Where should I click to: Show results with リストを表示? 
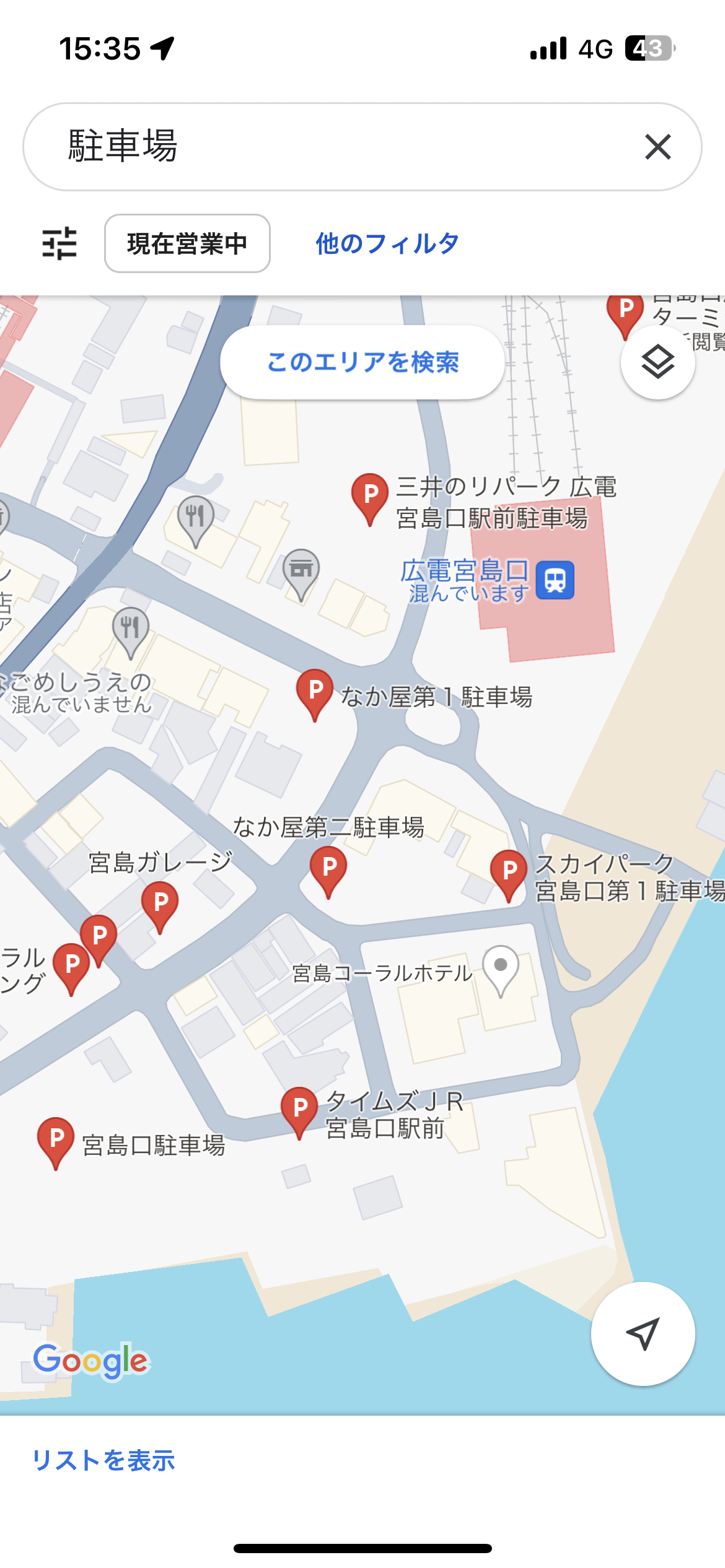click(x=103, y=1460)
